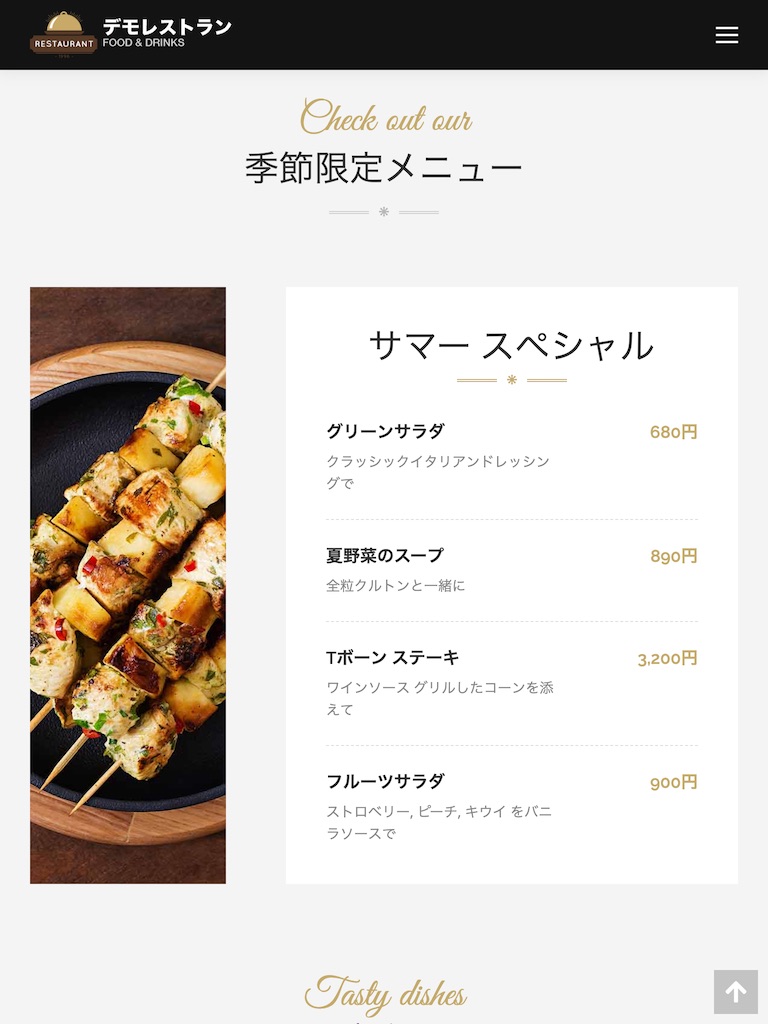768x1024 pixels.
Task: Click the 890円 price label
Action: pos(672,555)
